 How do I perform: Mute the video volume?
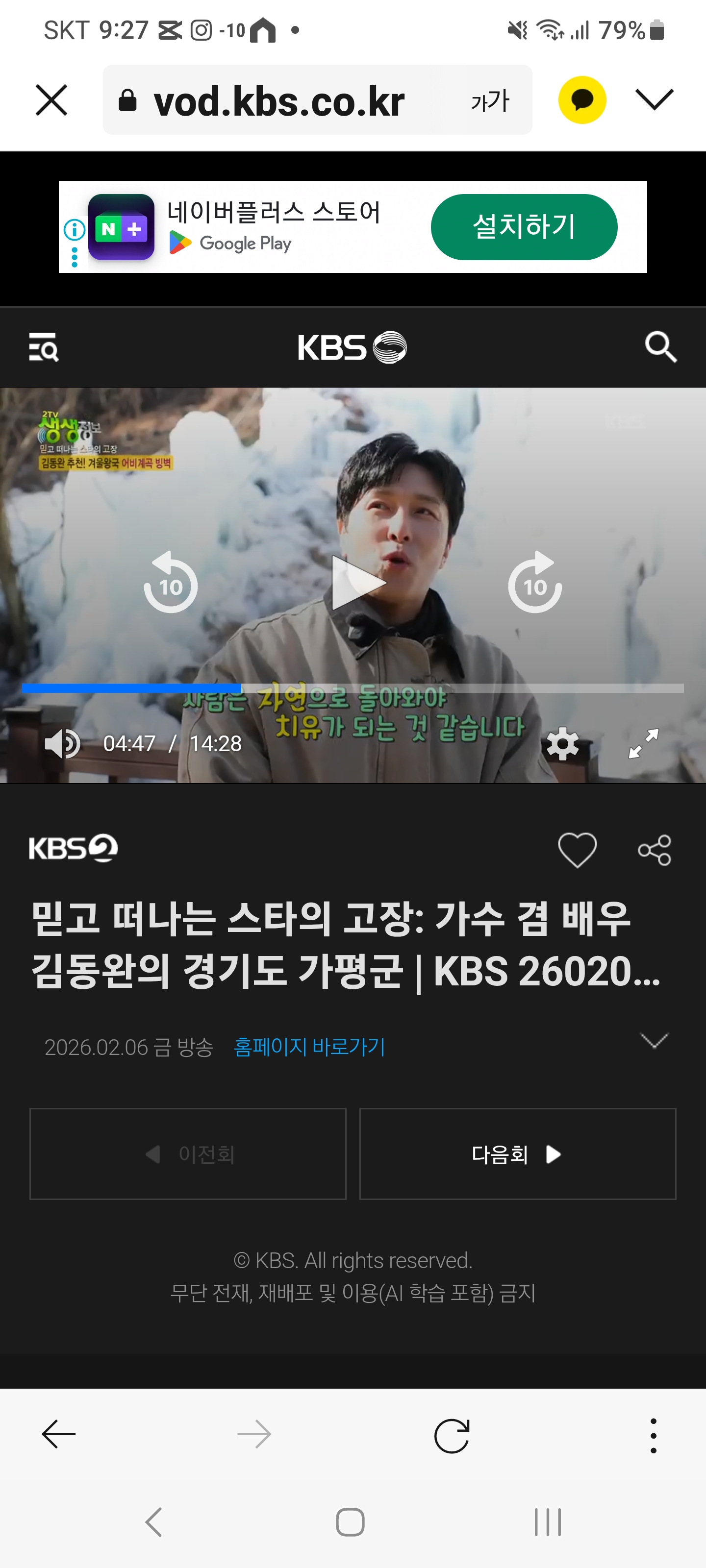coord(61,743)
